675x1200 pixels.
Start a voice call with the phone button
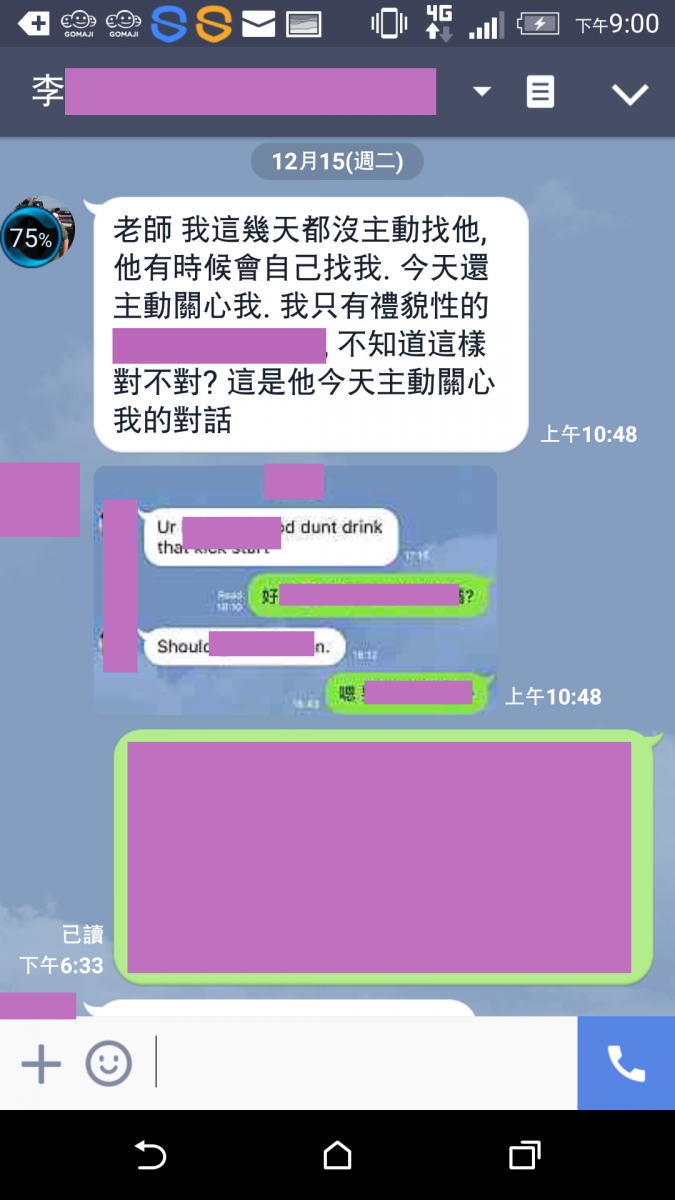(626, 1063)
